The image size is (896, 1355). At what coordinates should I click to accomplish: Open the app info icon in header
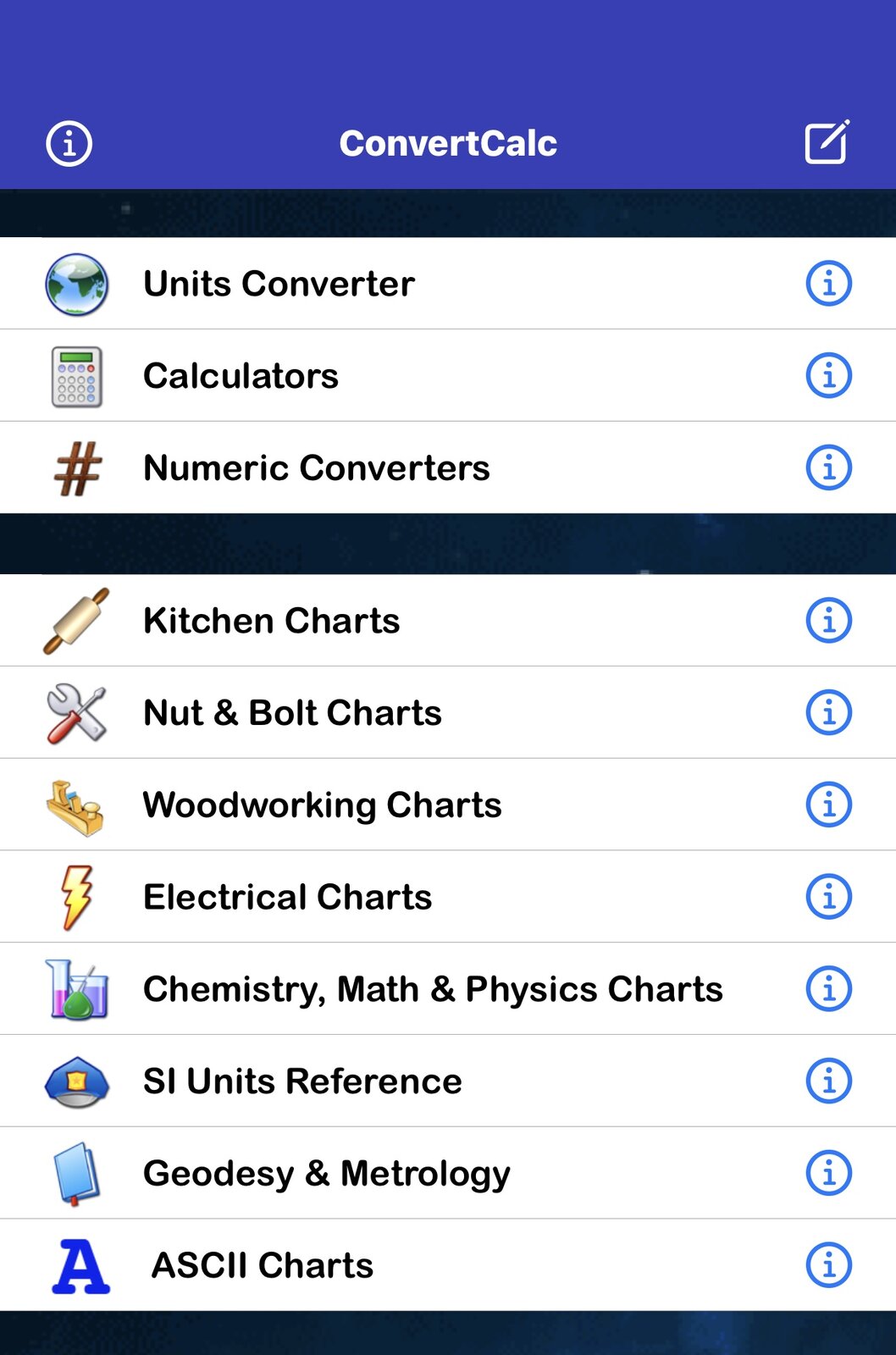pyautogui.click(x=69, y=143)
